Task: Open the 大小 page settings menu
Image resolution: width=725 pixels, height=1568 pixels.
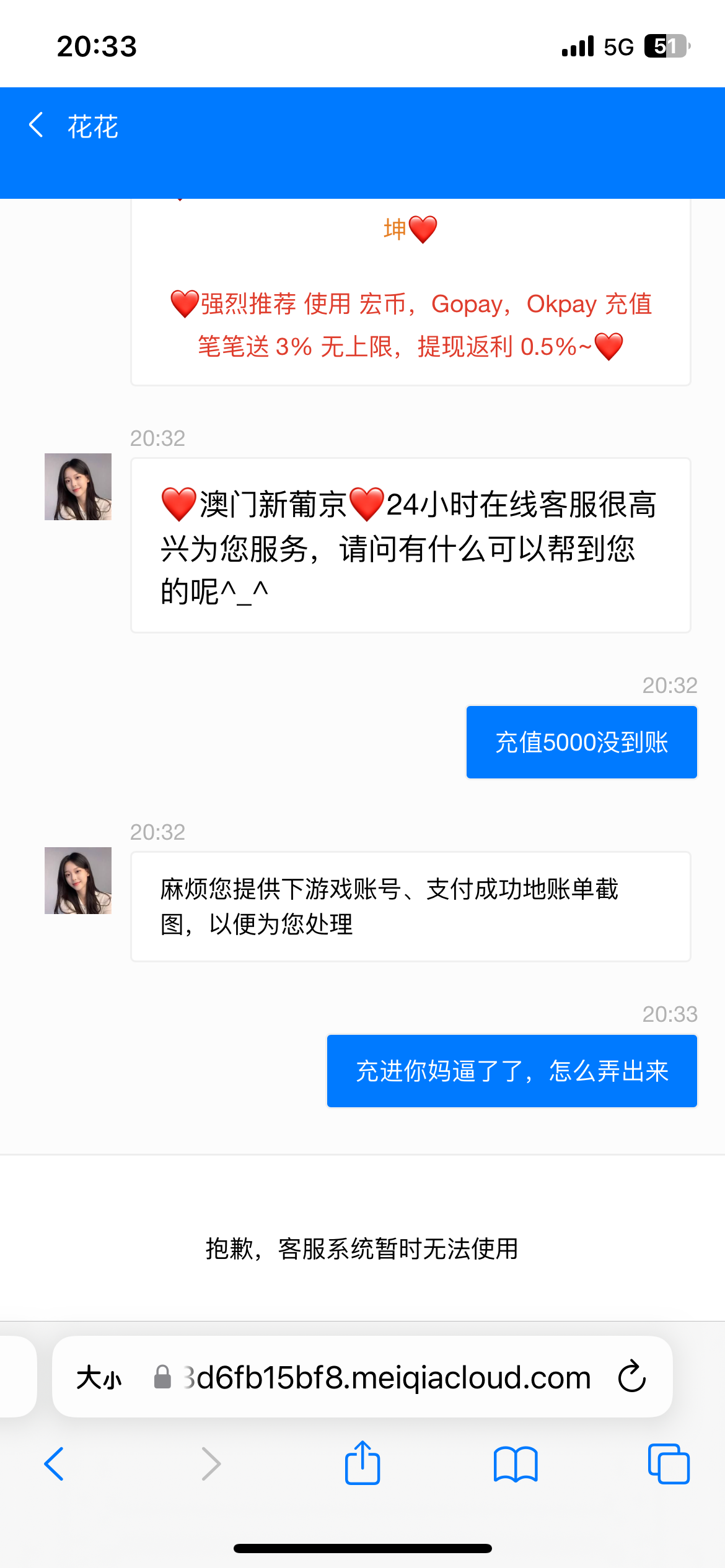Action: click(x=99, y=1378)
